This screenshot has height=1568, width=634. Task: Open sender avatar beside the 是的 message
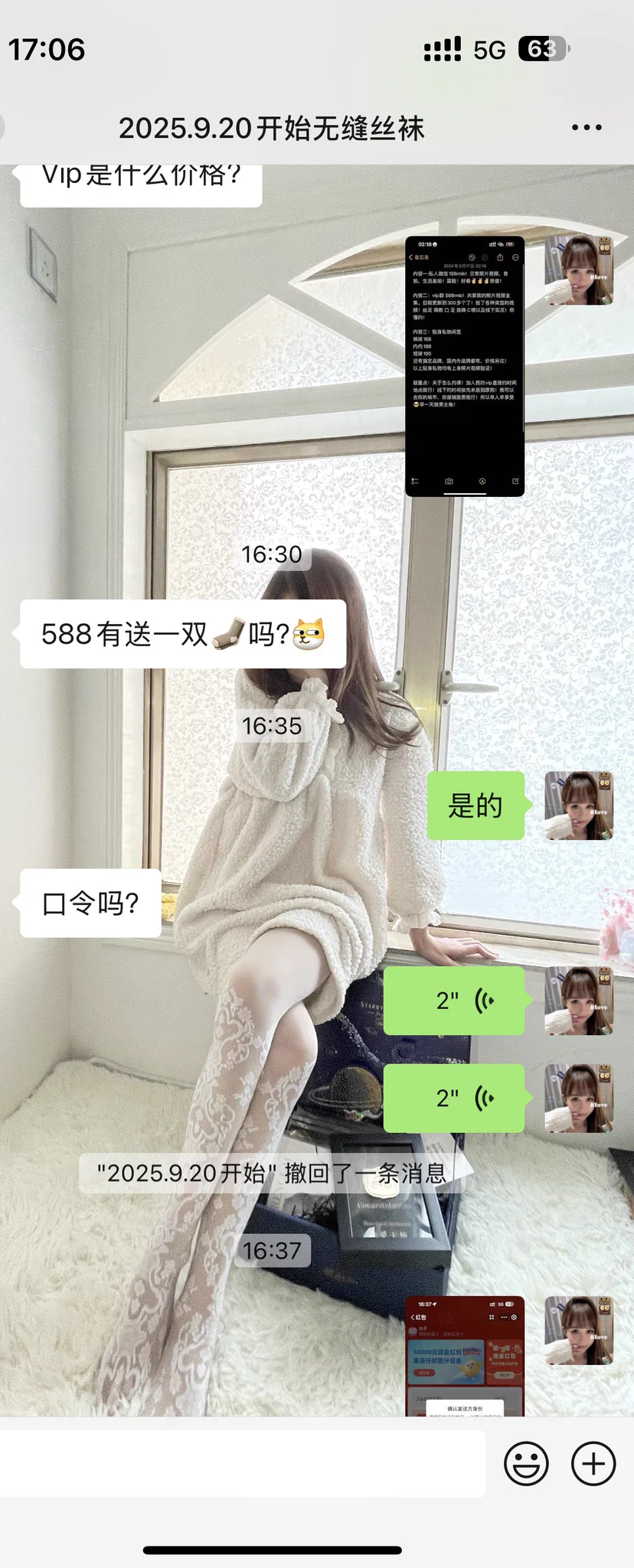coord(579,805)
